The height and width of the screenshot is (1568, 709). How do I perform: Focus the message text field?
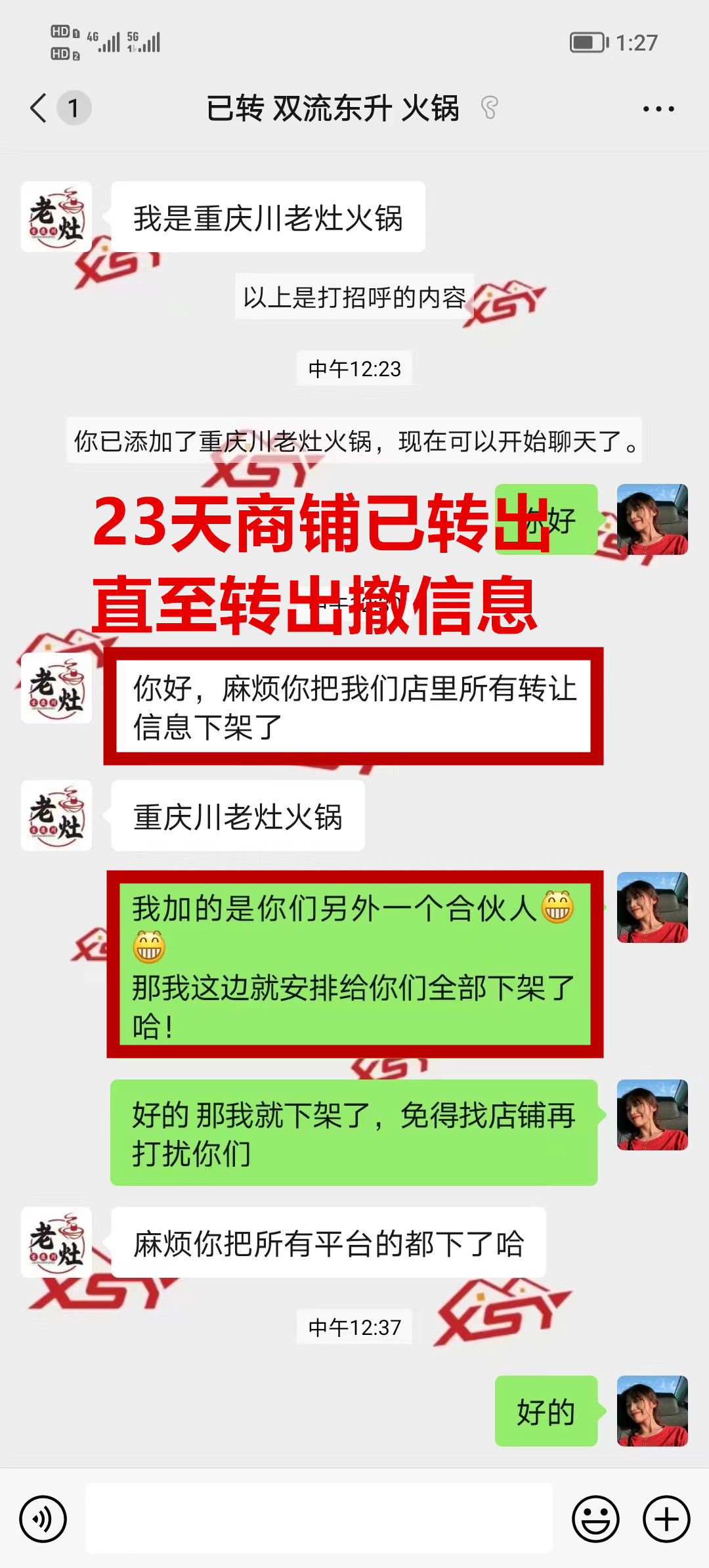point(319,1518)
